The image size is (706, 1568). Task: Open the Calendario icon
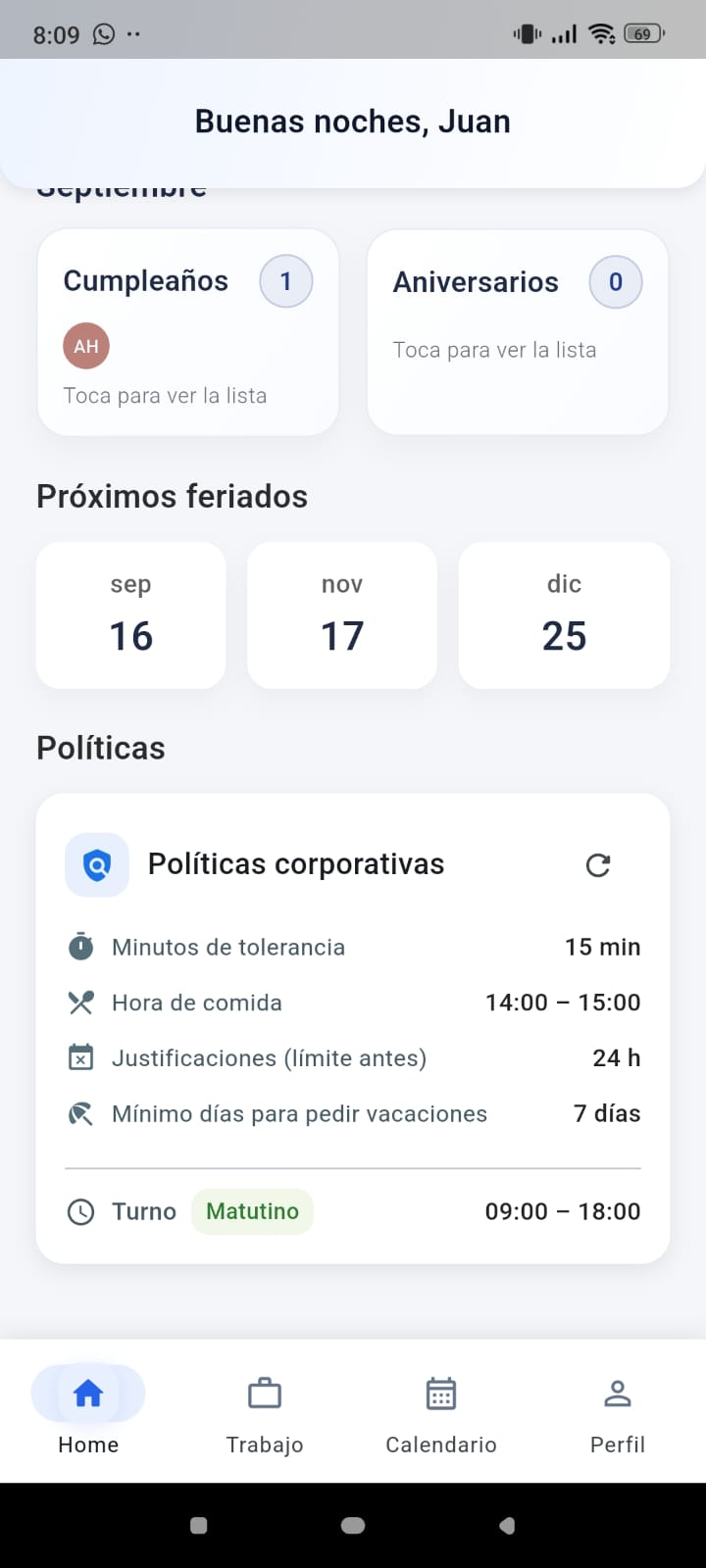tap(440, 1393)
